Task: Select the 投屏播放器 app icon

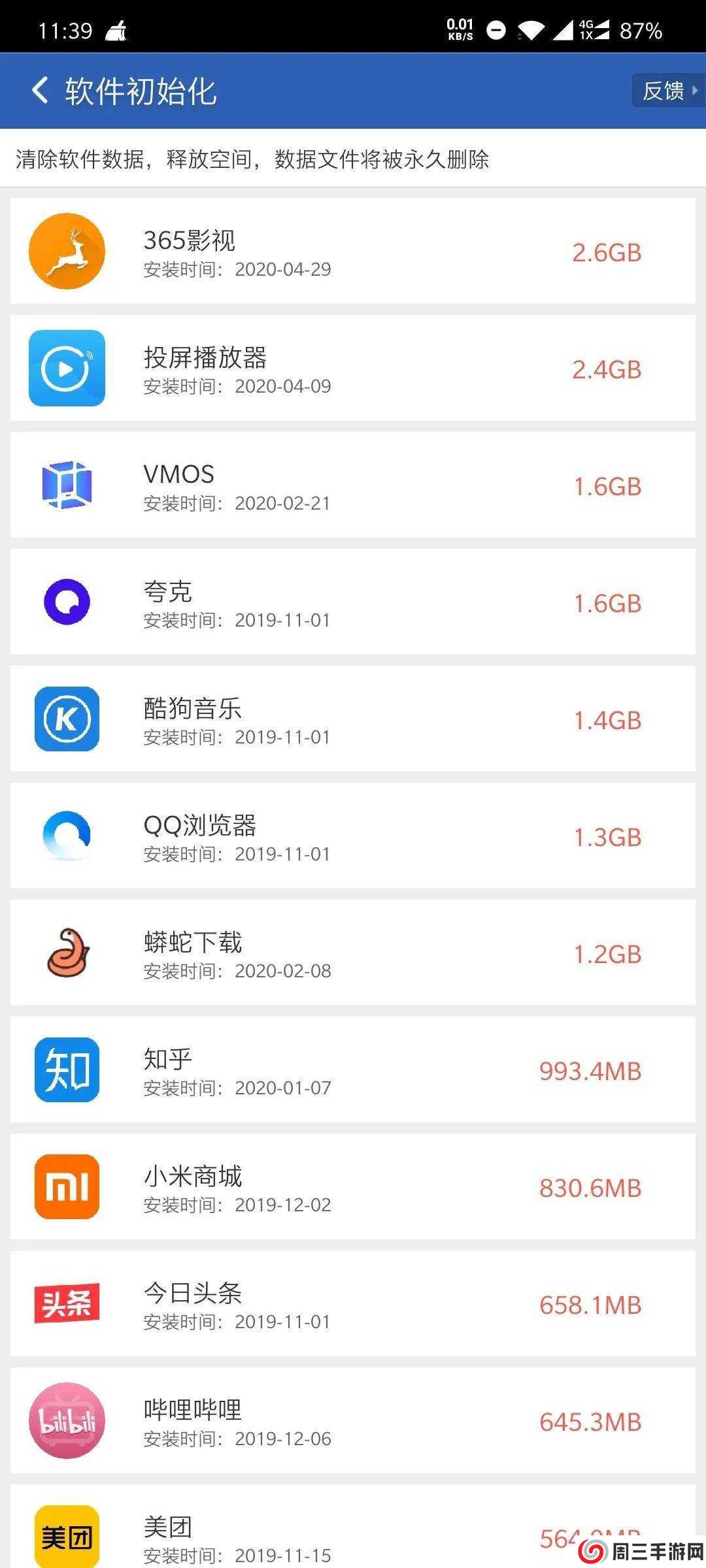Action: pos(67,368)
